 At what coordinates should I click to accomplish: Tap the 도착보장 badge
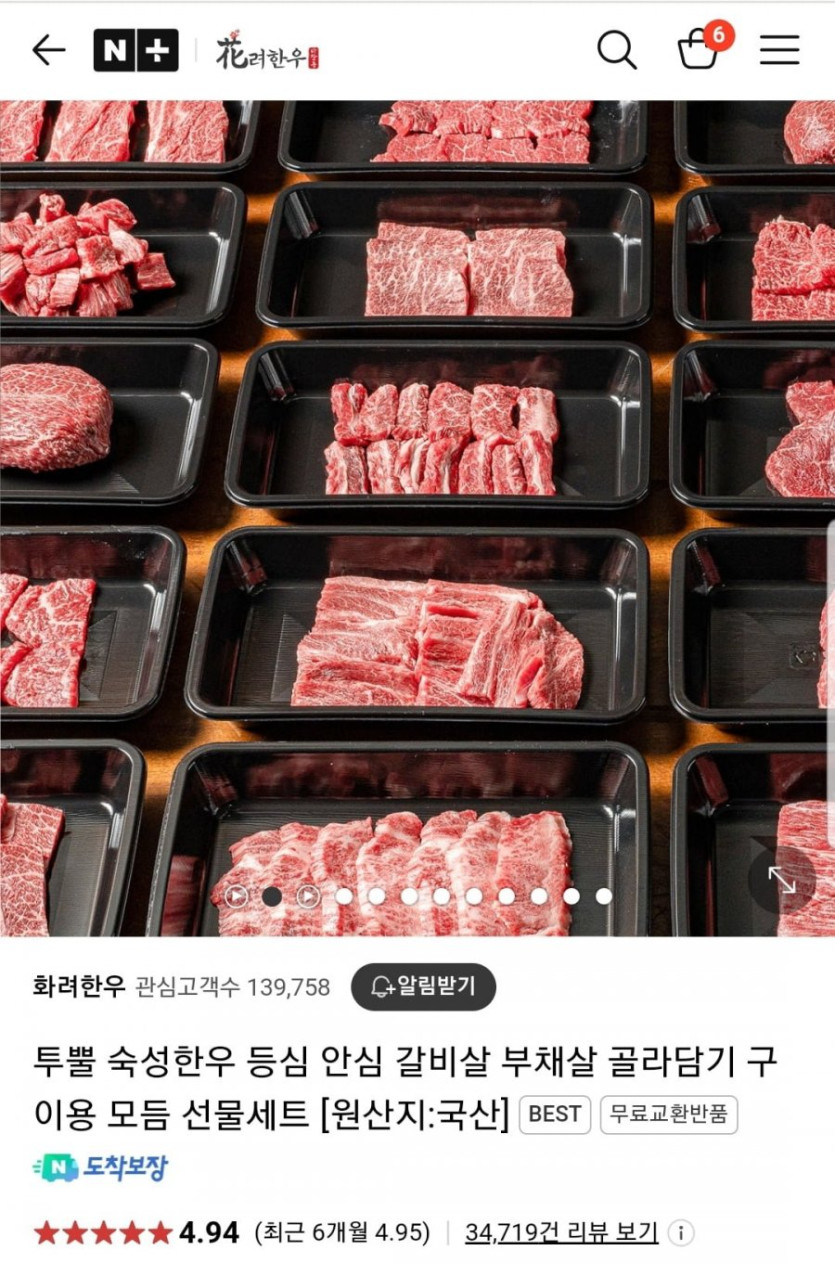coord(101,1167)
